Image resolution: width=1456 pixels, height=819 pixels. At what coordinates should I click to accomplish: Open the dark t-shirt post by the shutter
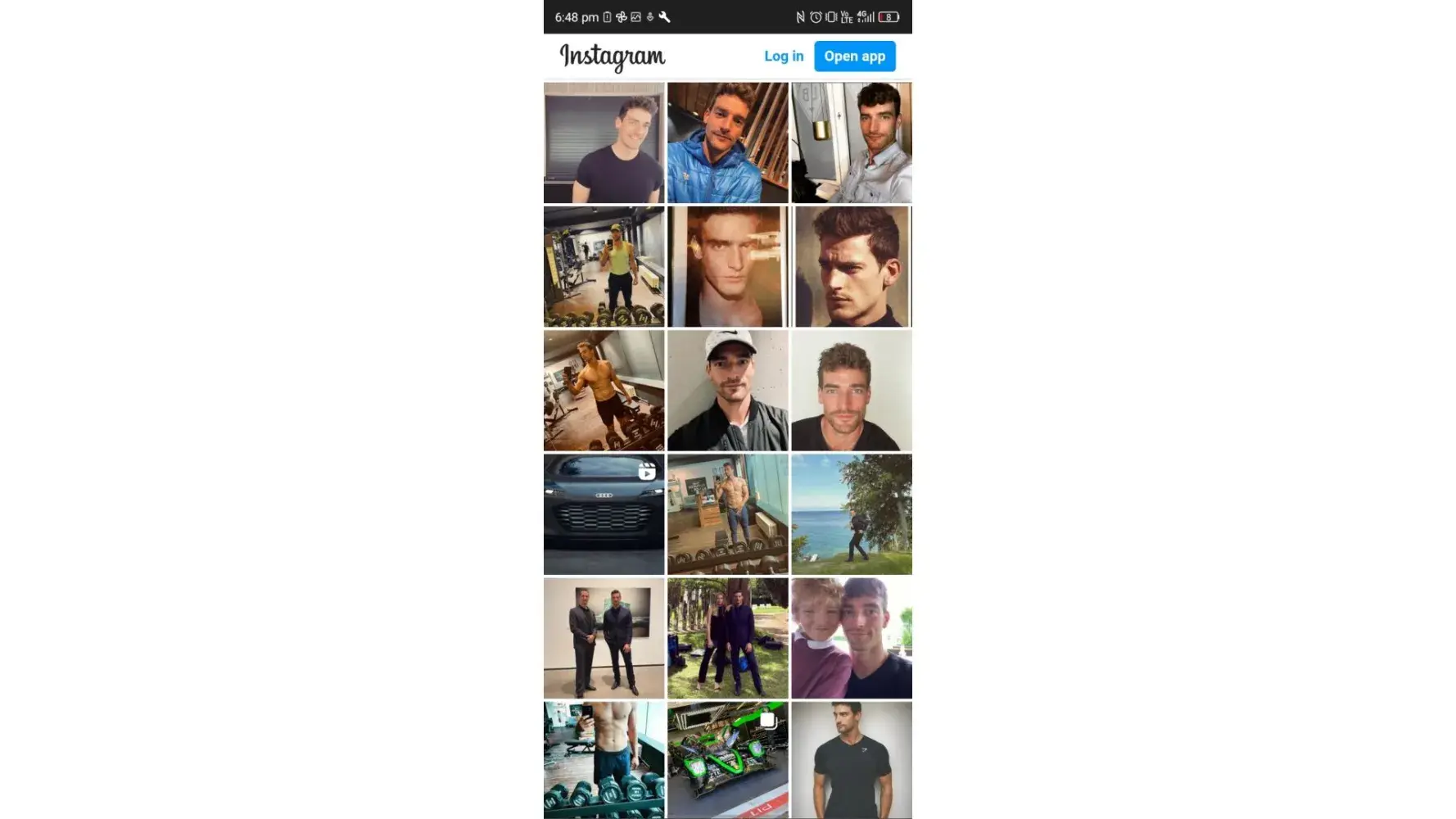[604, 143]
